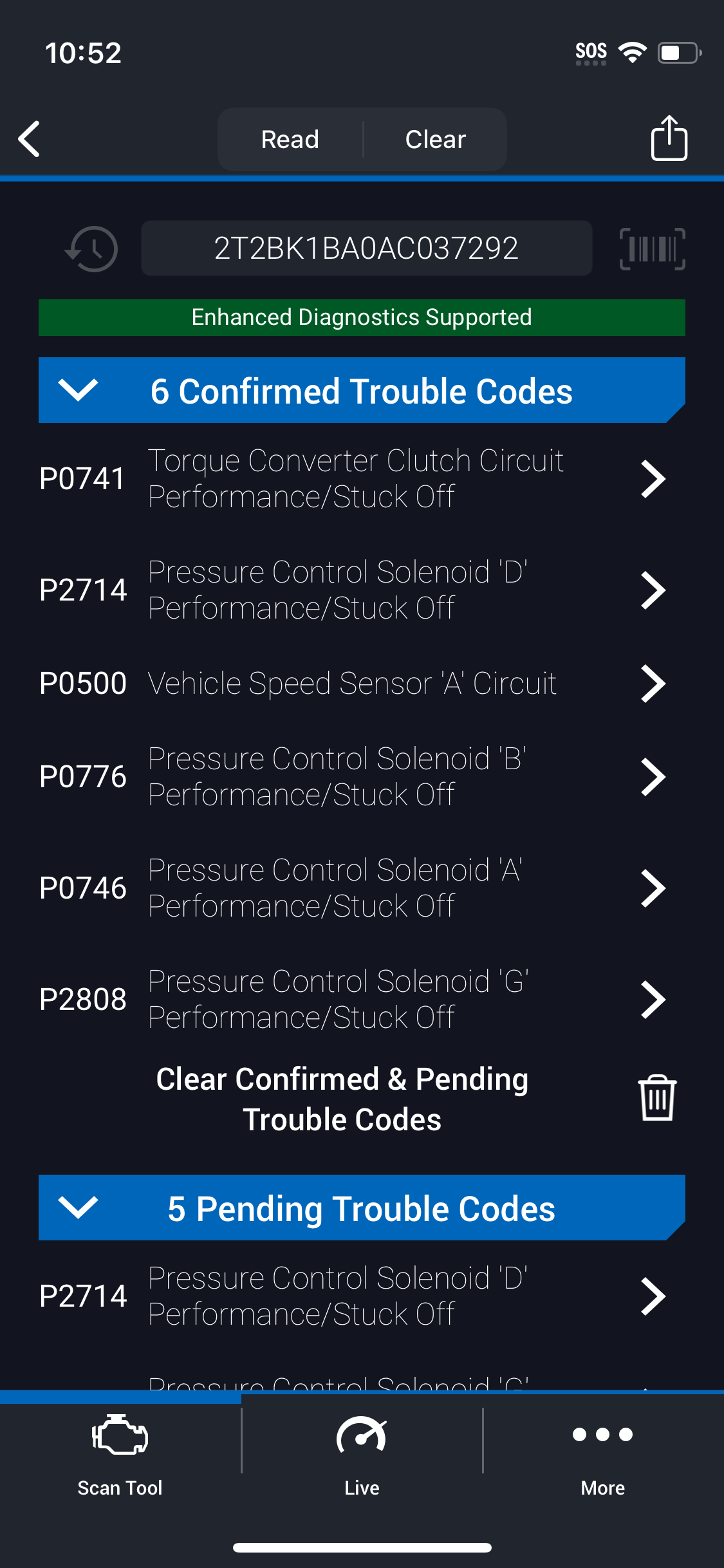Open pending code P2714 details

coord(362,1296)
